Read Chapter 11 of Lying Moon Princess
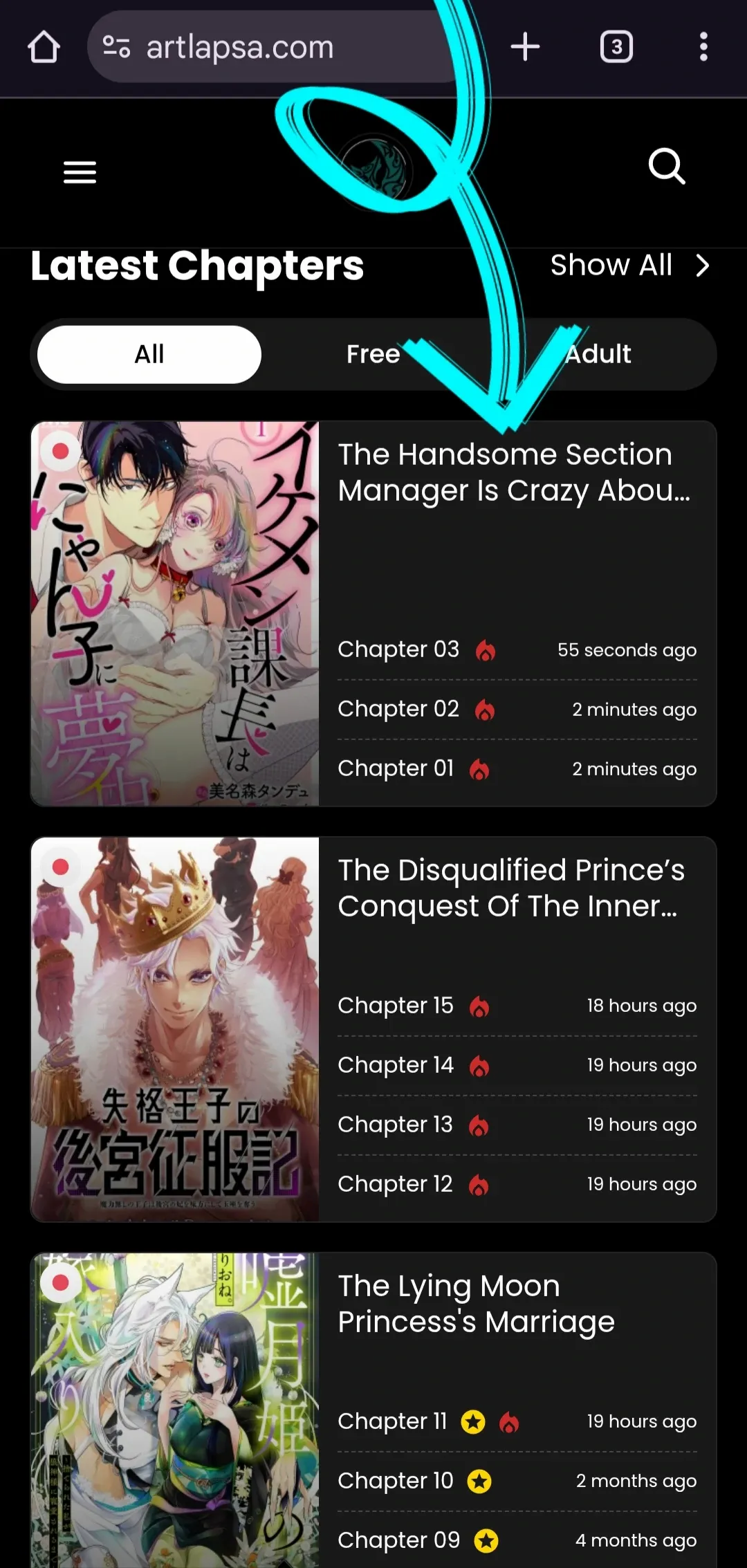 [392, 1421]
